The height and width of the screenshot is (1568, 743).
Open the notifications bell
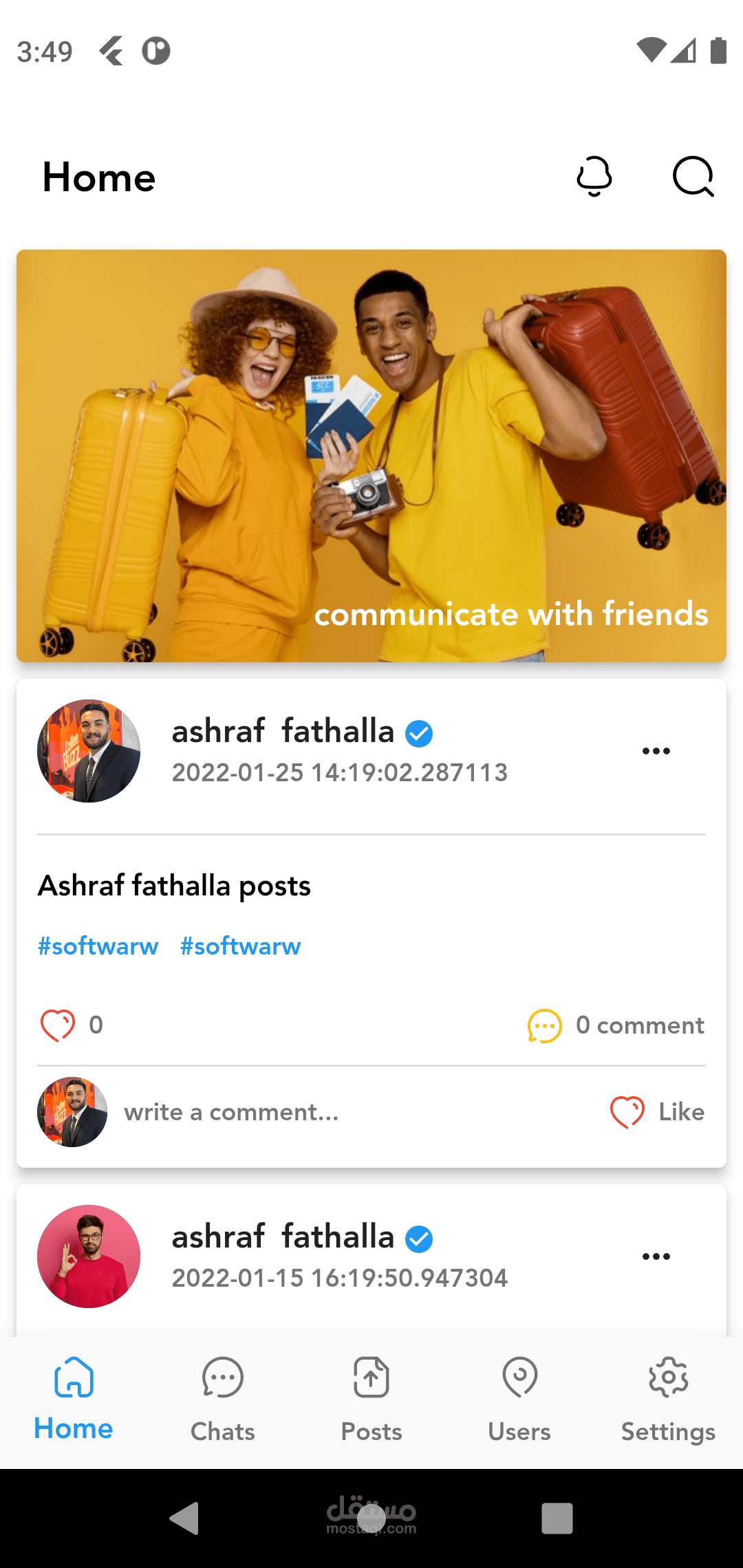pyautogui.click(x=594, y=177)
